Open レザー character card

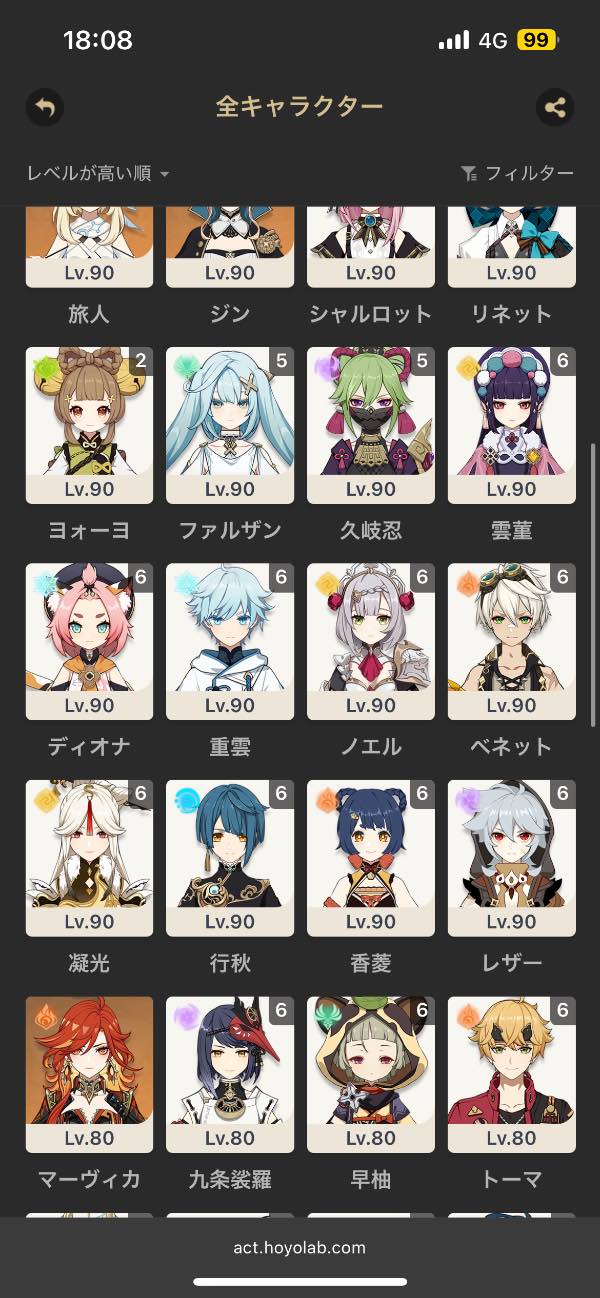(x=512, y=858)
